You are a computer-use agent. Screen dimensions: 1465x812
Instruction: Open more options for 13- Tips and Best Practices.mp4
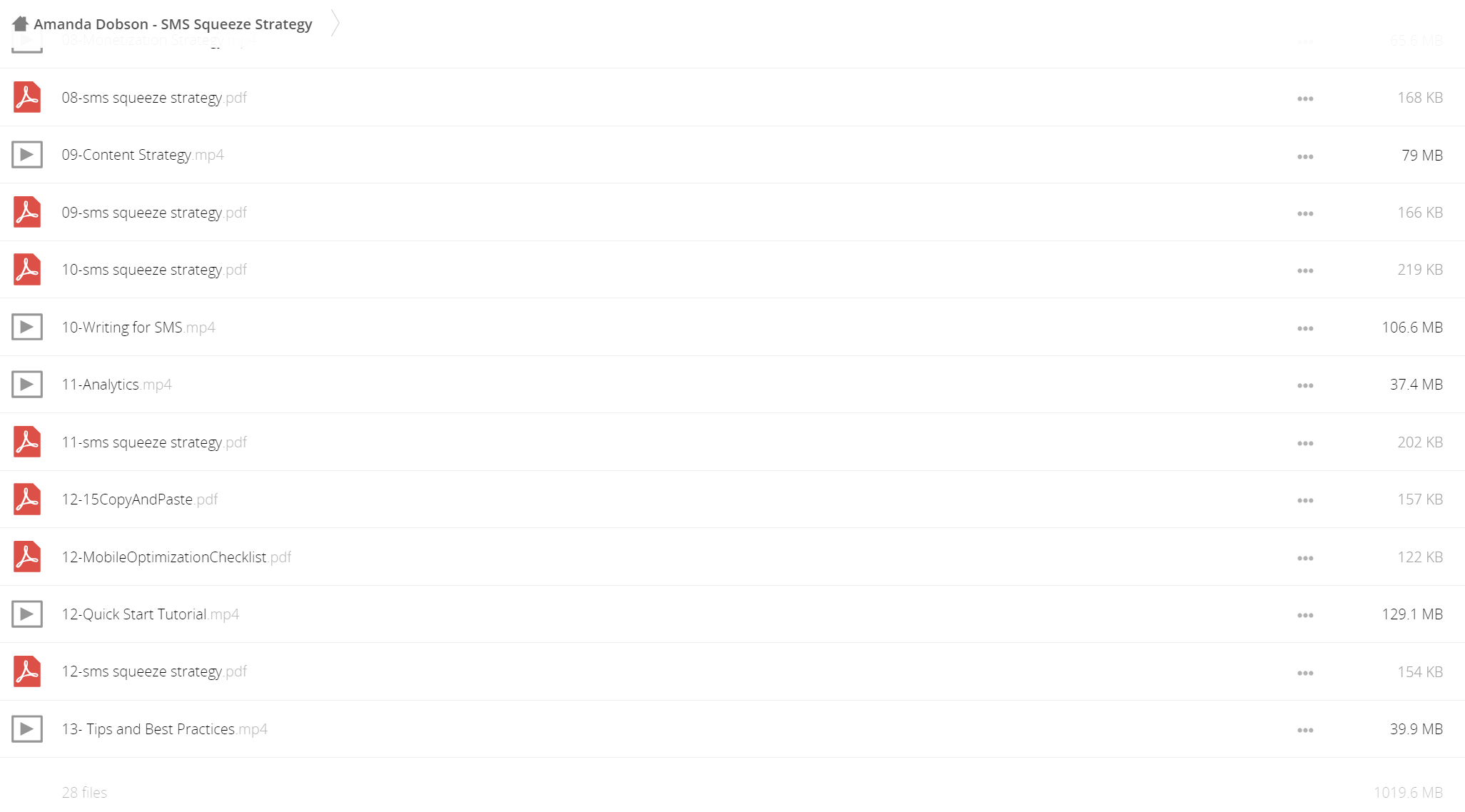click(x=1304, y=730)
